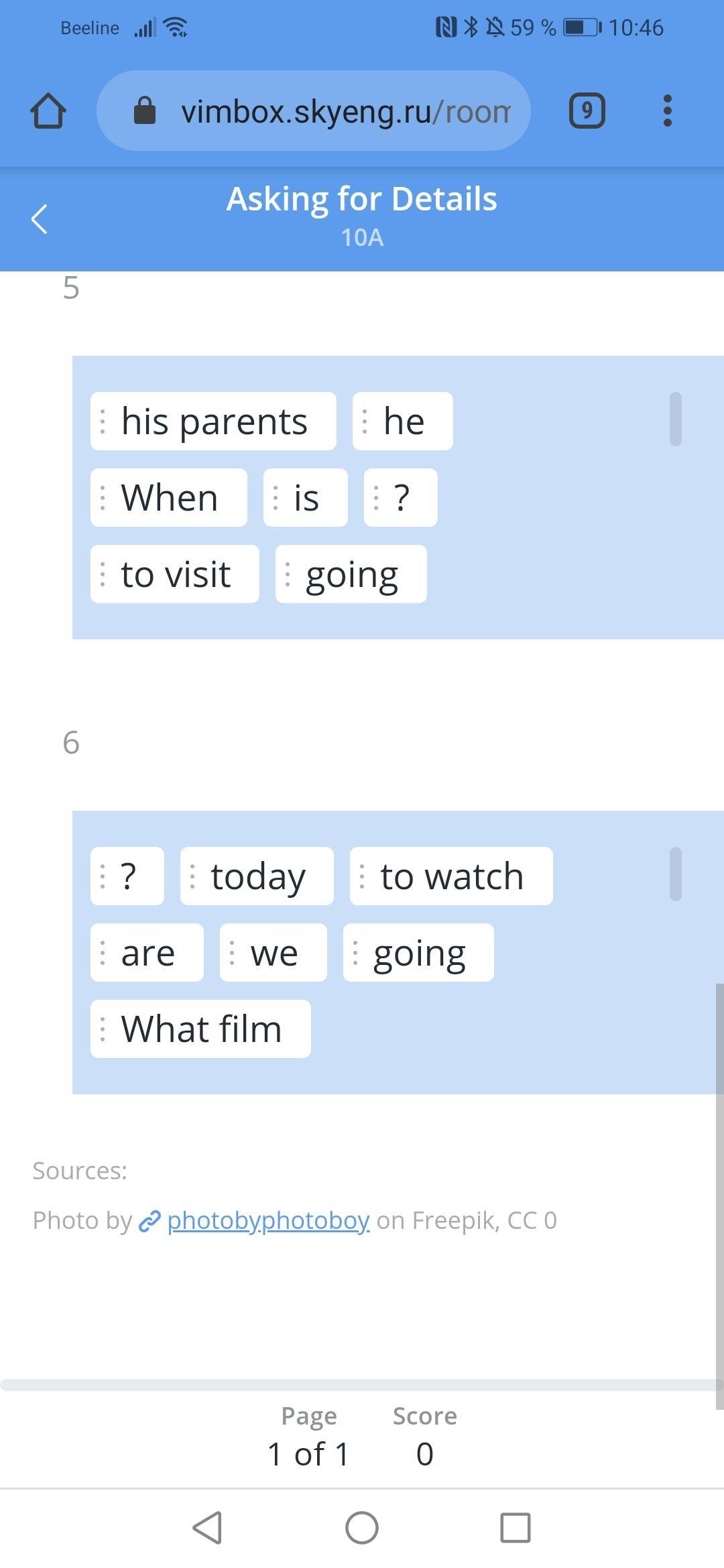
Task: Pick the 'are' word tile
Action: (147, 953)
